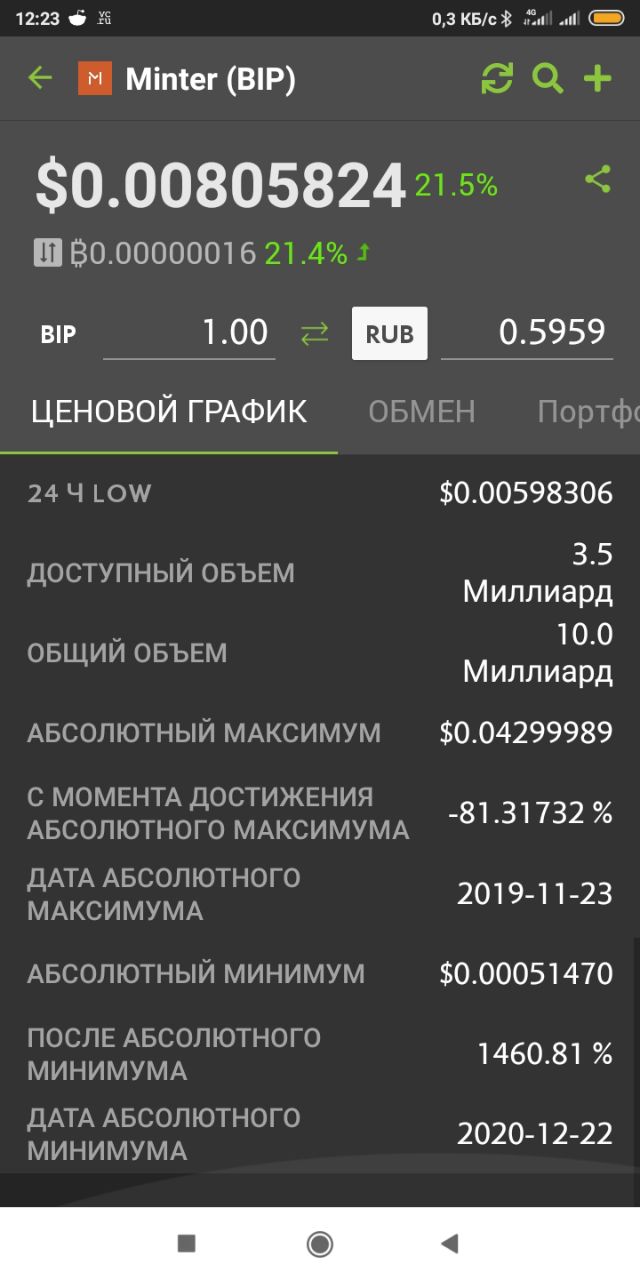
Task: Change the RUB currency button
Action: pos(390,333)
